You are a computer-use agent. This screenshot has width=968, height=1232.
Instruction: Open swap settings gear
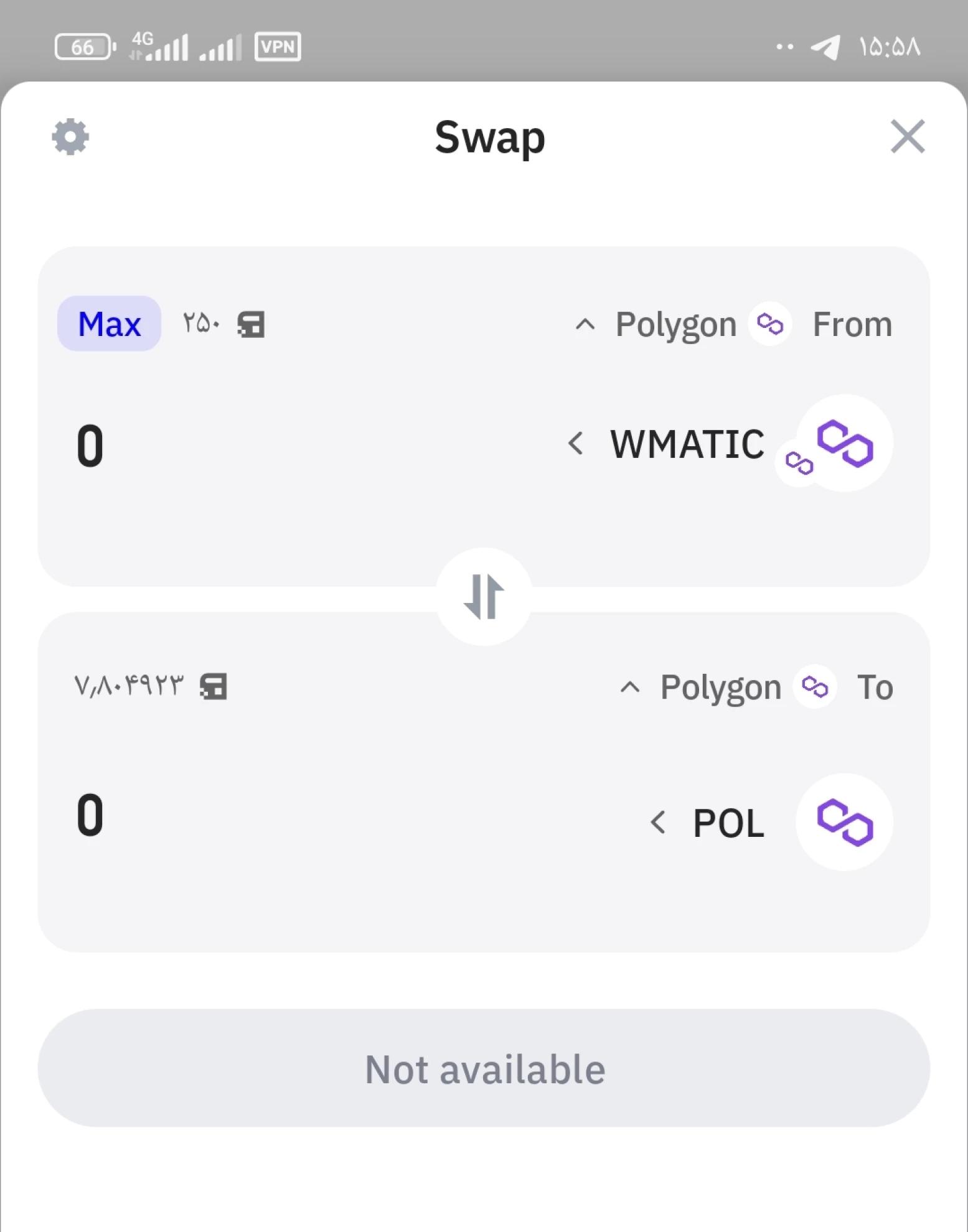point(70,137)
